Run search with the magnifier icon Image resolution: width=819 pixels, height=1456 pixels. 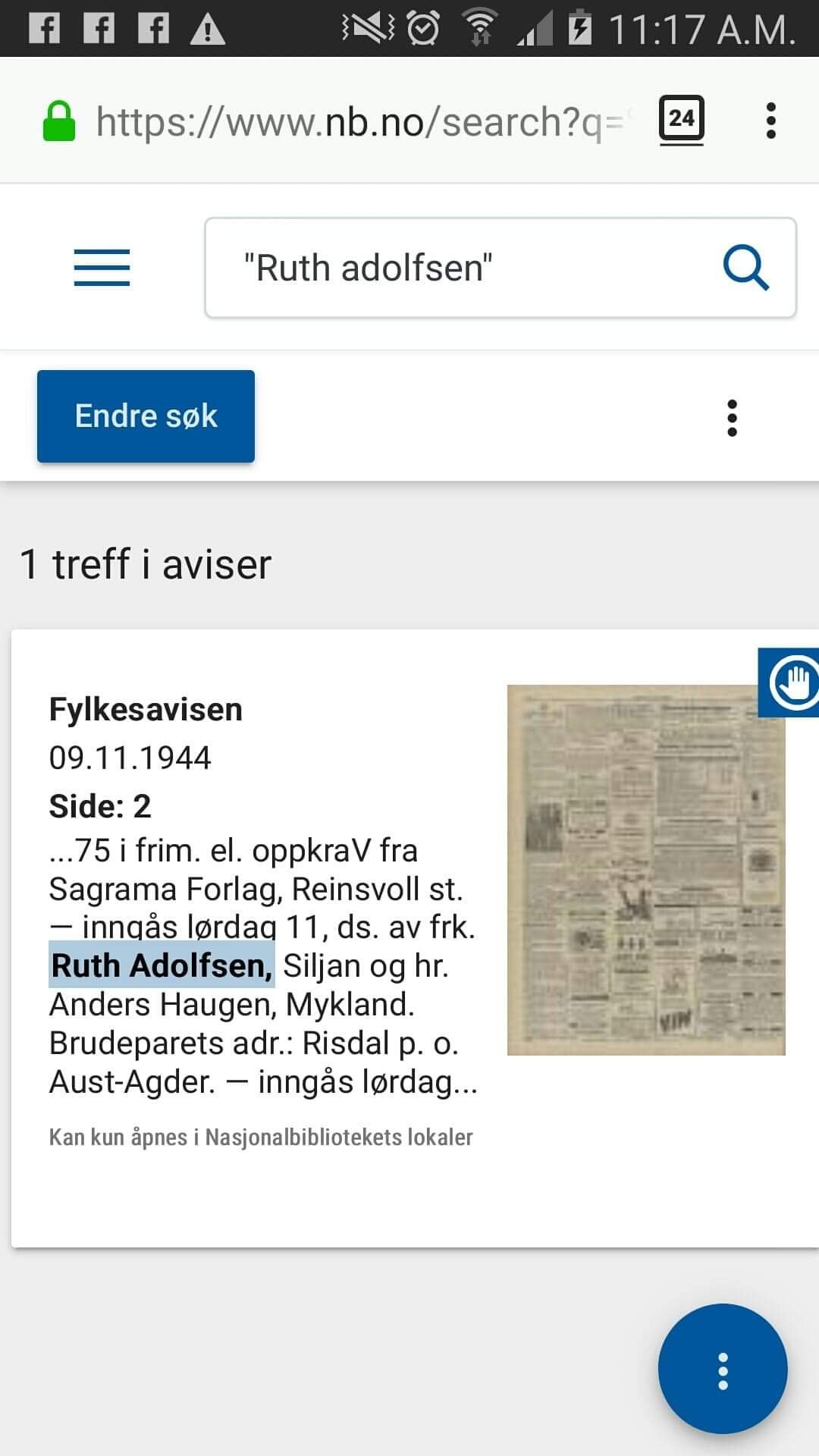click(745, 268)
